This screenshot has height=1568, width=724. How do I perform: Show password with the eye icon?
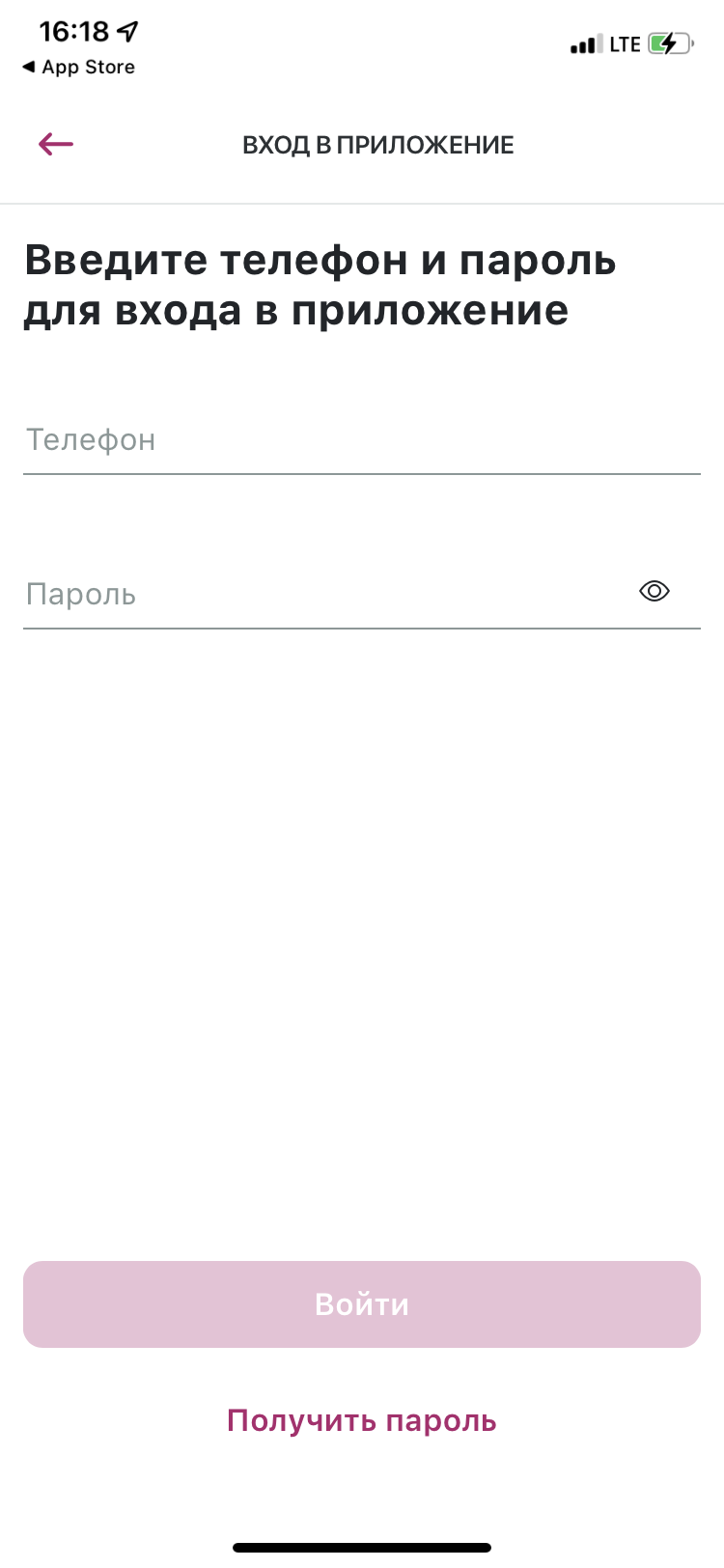[654, 591]
